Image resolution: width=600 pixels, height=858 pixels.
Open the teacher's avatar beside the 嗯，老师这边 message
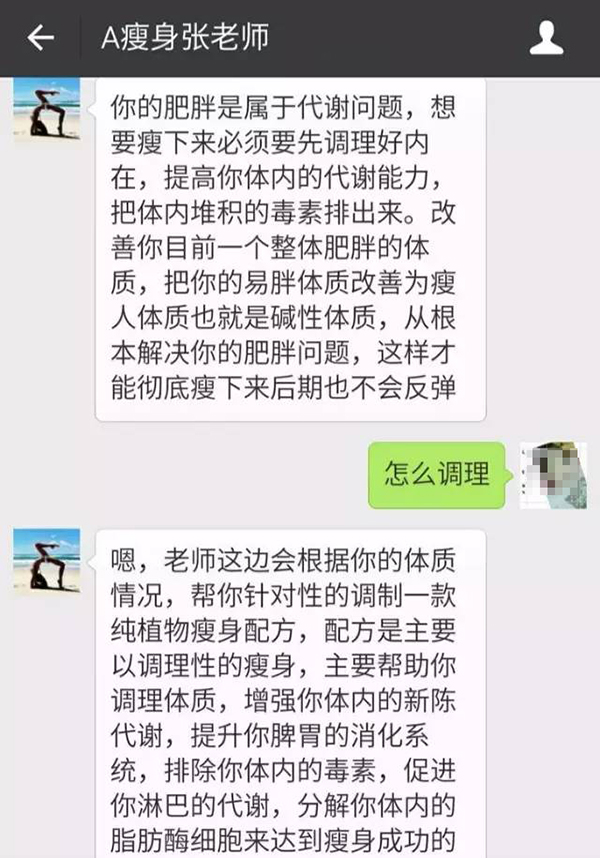(47, 562)
